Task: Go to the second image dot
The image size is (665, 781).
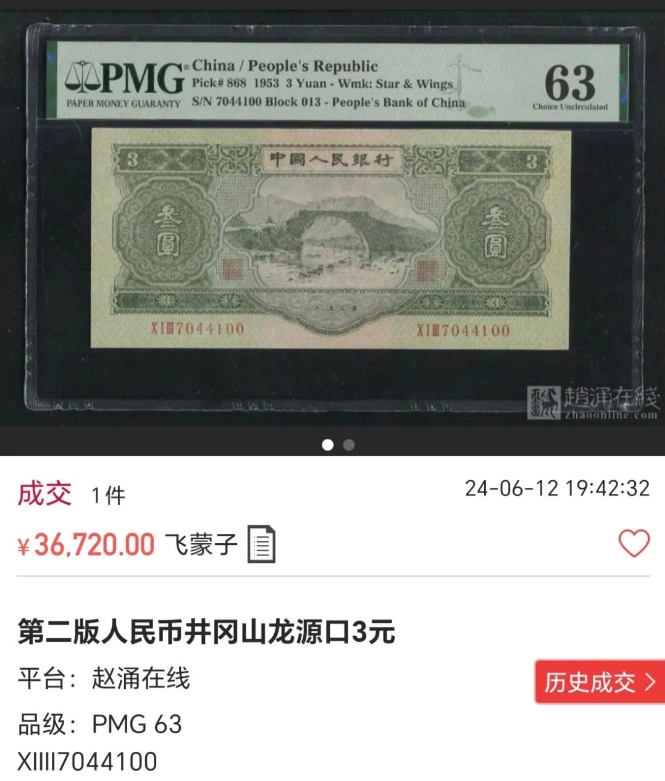Action: click(349, 445)
